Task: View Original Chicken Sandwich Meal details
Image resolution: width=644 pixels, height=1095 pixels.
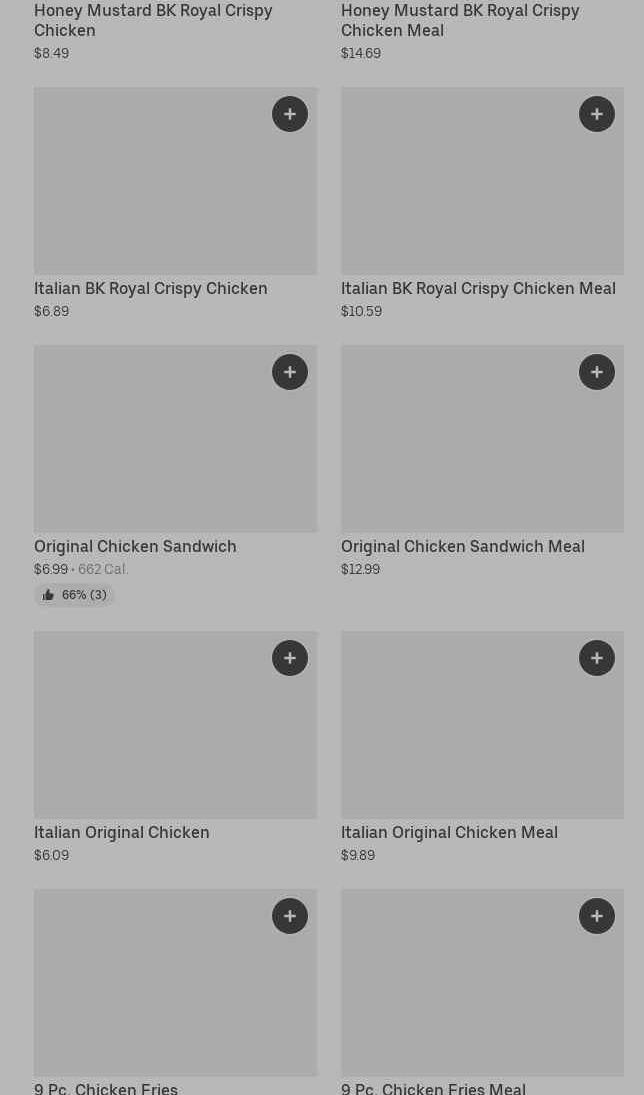Action: tap(482, 462)
